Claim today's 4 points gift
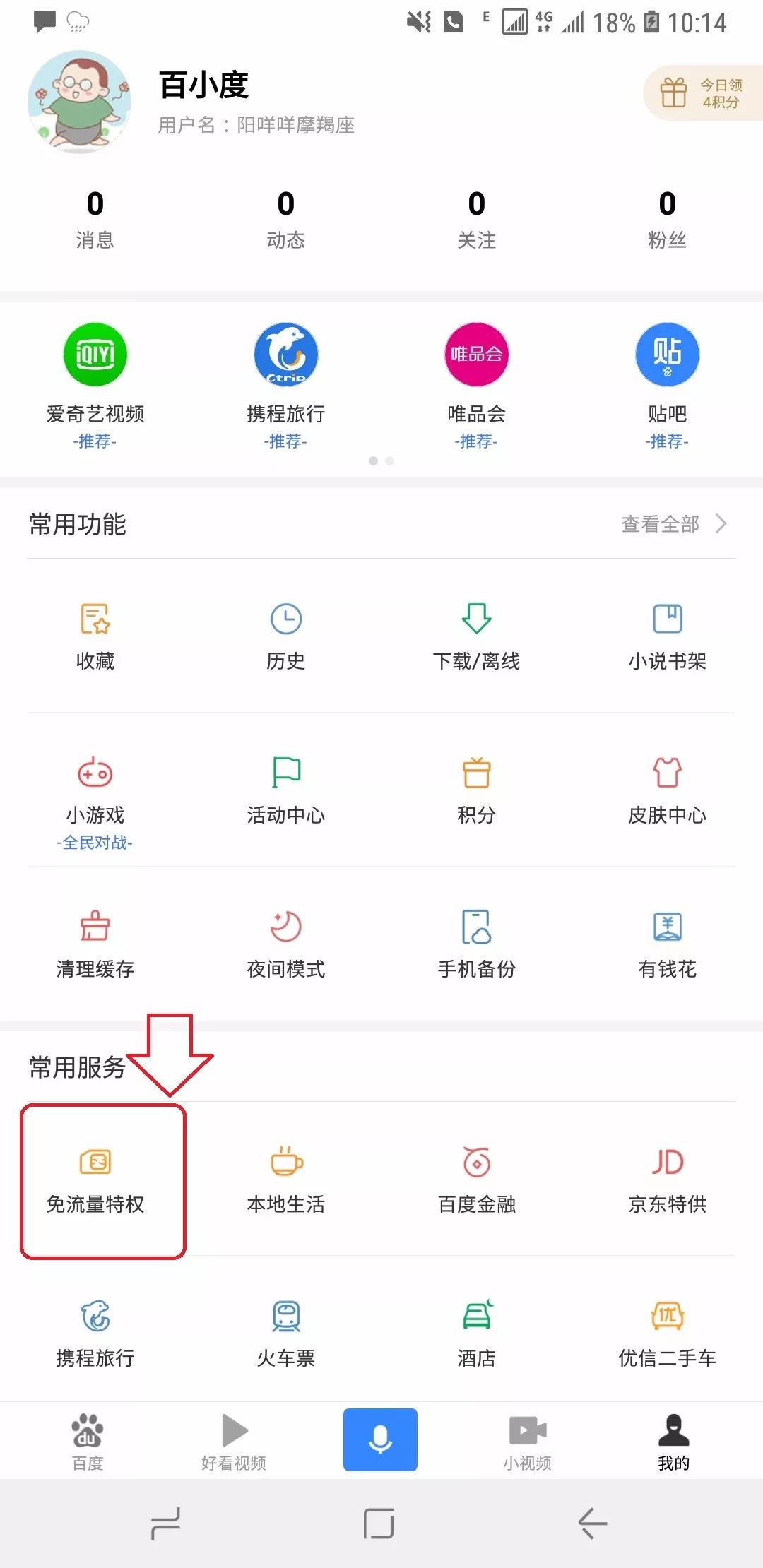763x1568 pixels. click(x=703, y=93)
